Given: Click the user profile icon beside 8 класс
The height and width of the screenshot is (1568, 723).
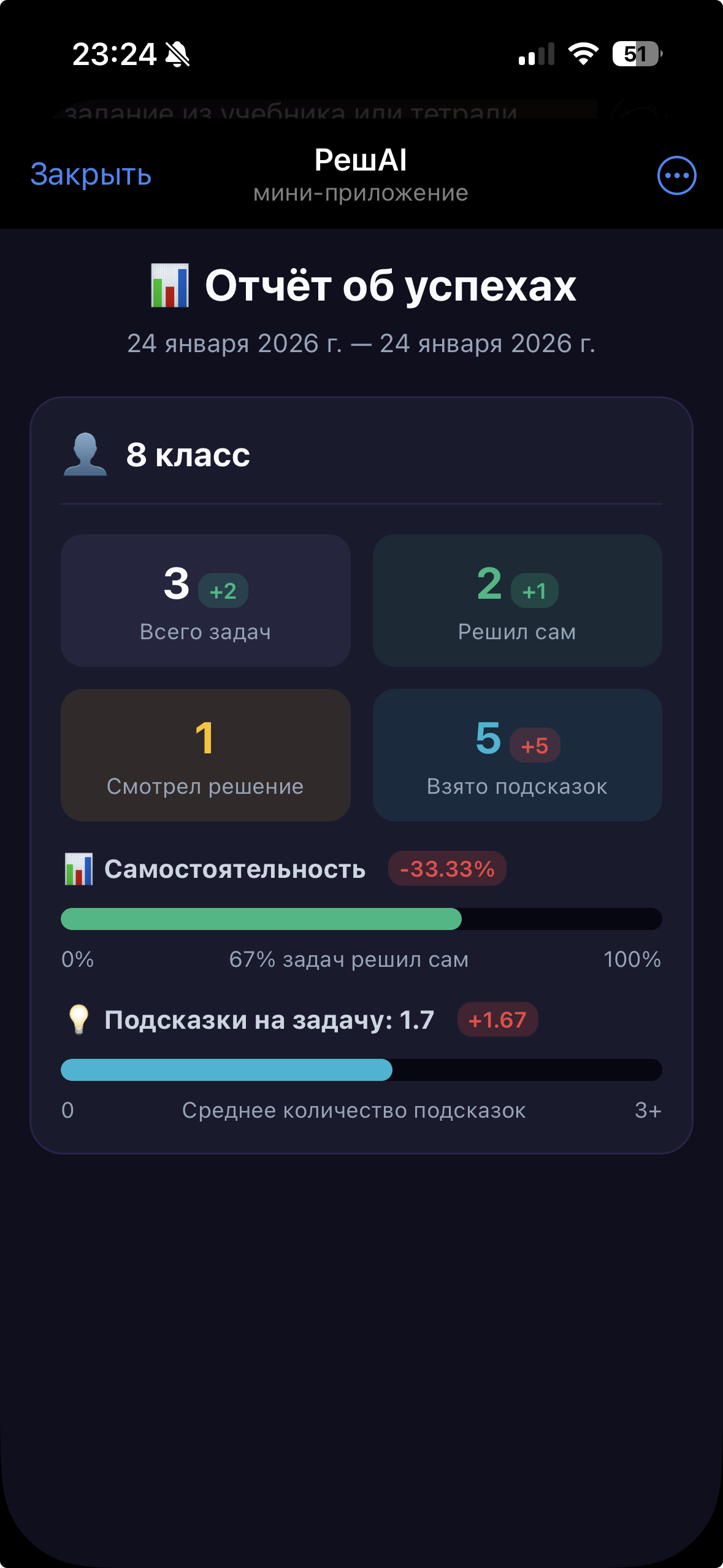Looking at the screenshot, I should pos(85,455).
